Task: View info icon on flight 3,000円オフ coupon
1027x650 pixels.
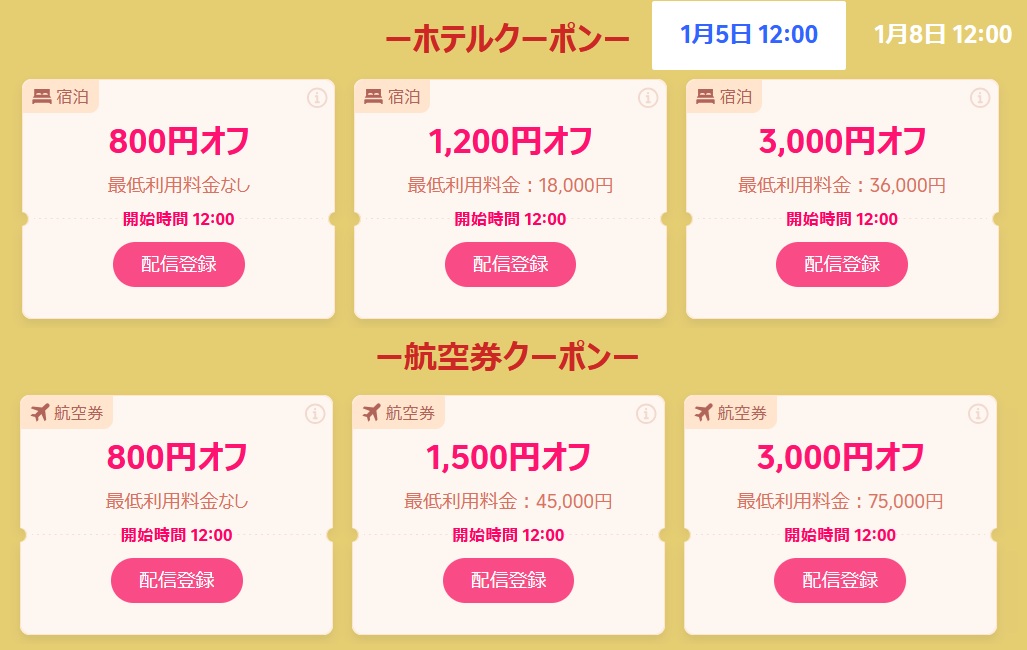Action: pyautogui.click(x=978, y=414)
